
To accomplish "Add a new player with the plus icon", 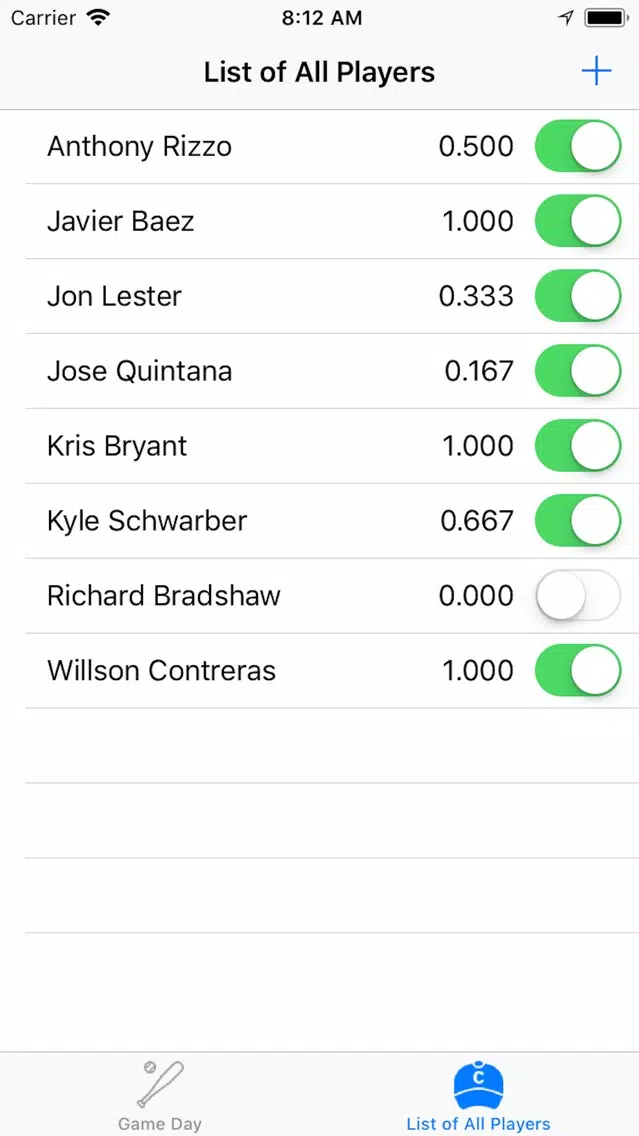I will point(596,72).
